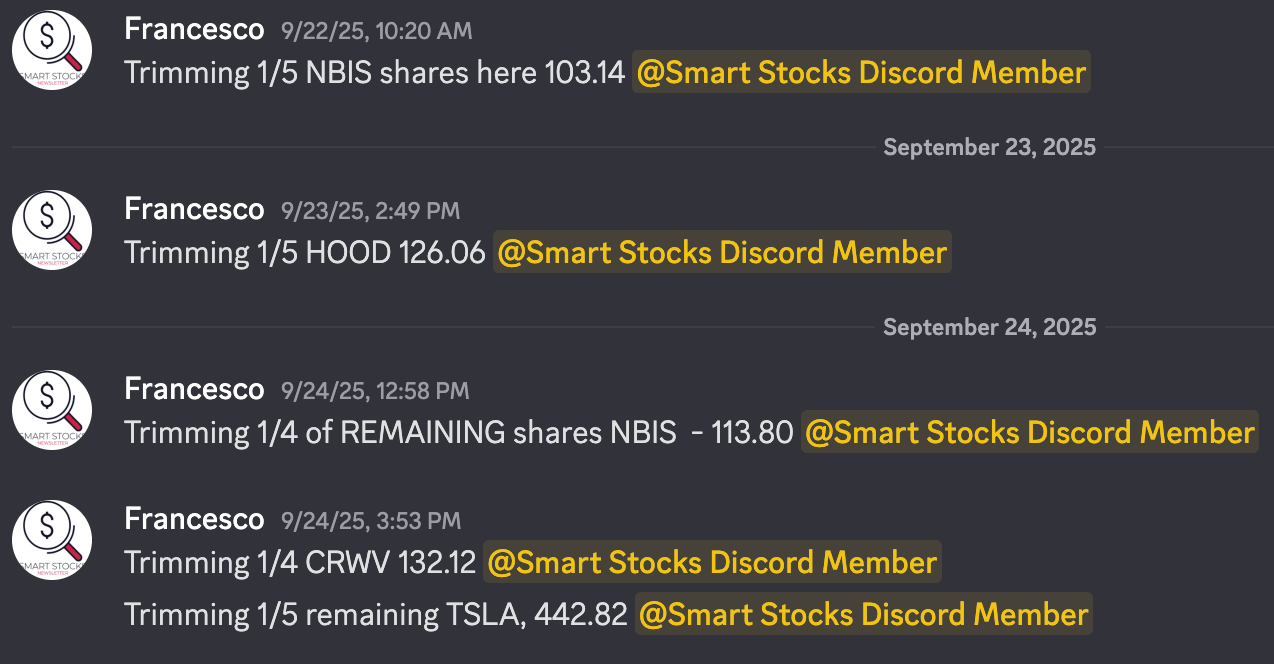Viewport: 1274px width, 664px height.
Task: Open the role mention after NBIS - 113.80
Action: click(x=1029, y=433)
